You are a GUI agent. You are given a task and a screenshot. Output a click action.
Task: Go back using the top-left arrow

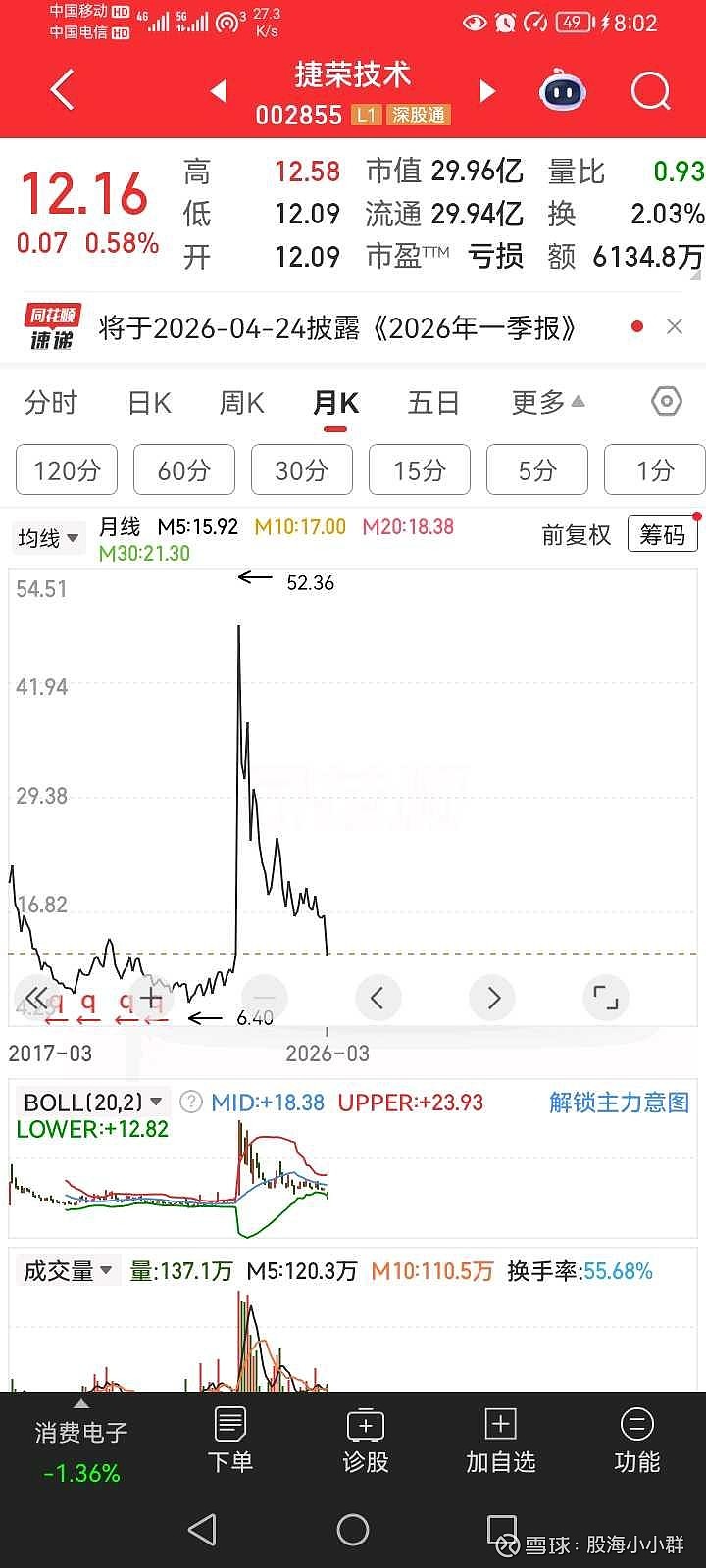(63, 91)
